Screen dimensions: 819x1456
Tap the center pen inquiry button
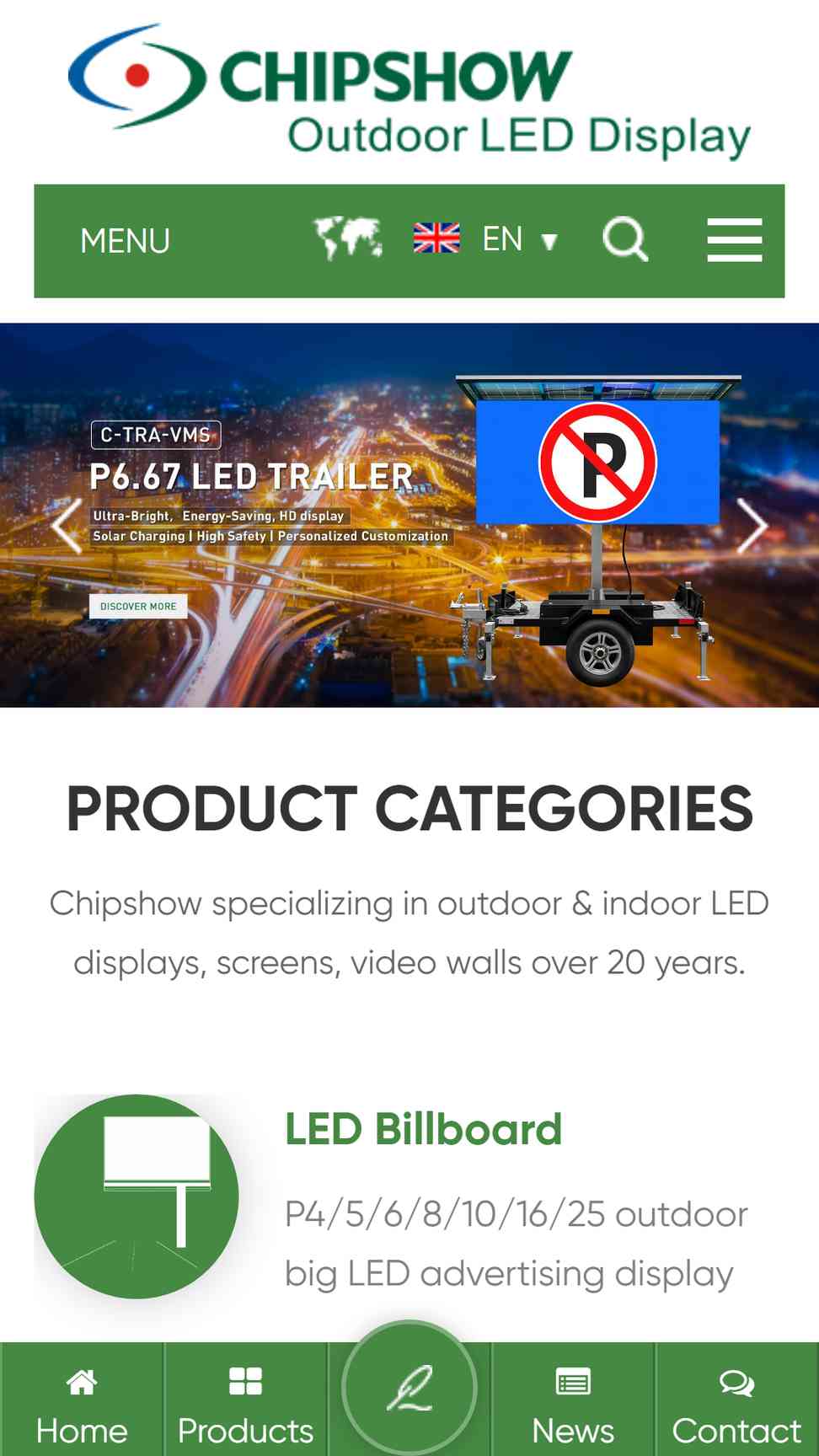[409, 1389]
